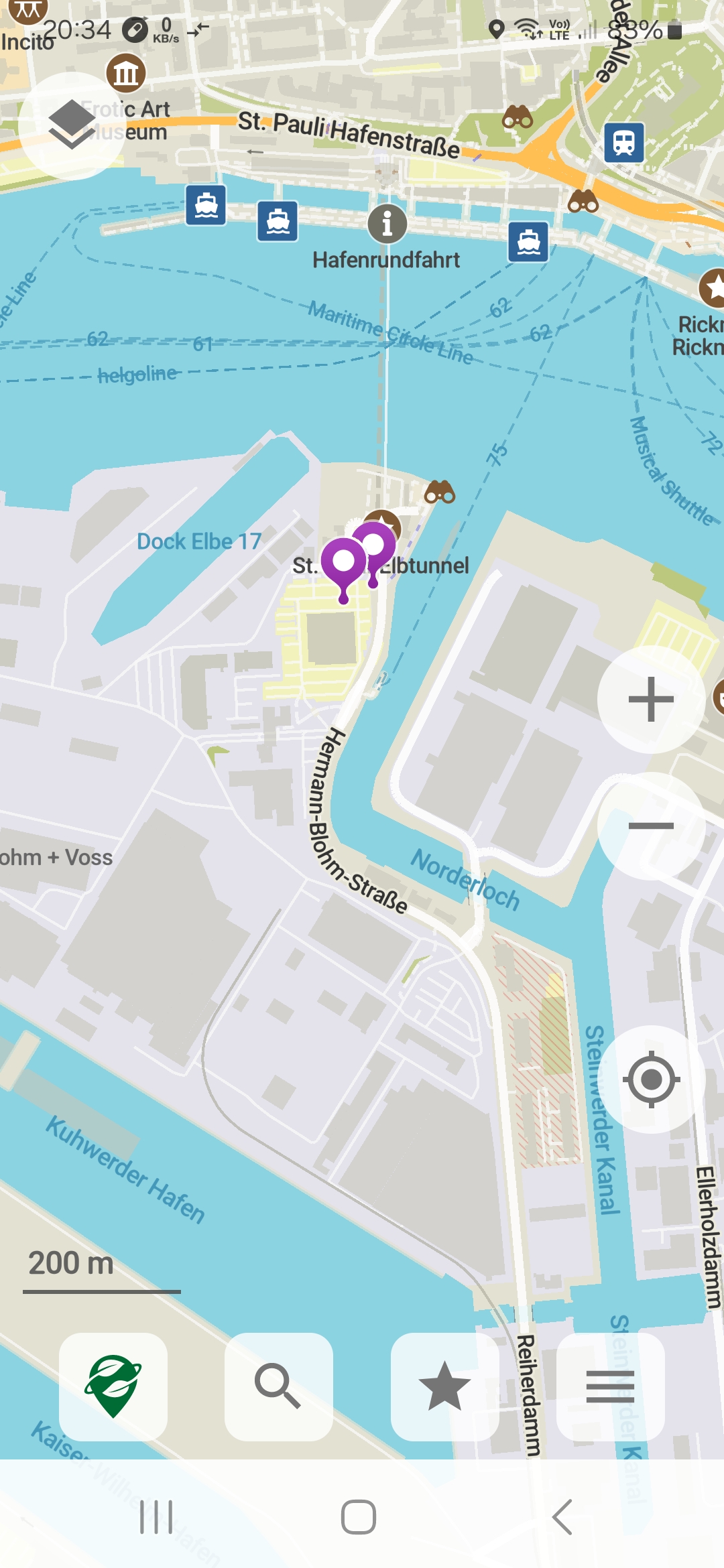This screenshot has width=724, height=1568.
Task: Tap the green globe pin button
Action: 113,1386
